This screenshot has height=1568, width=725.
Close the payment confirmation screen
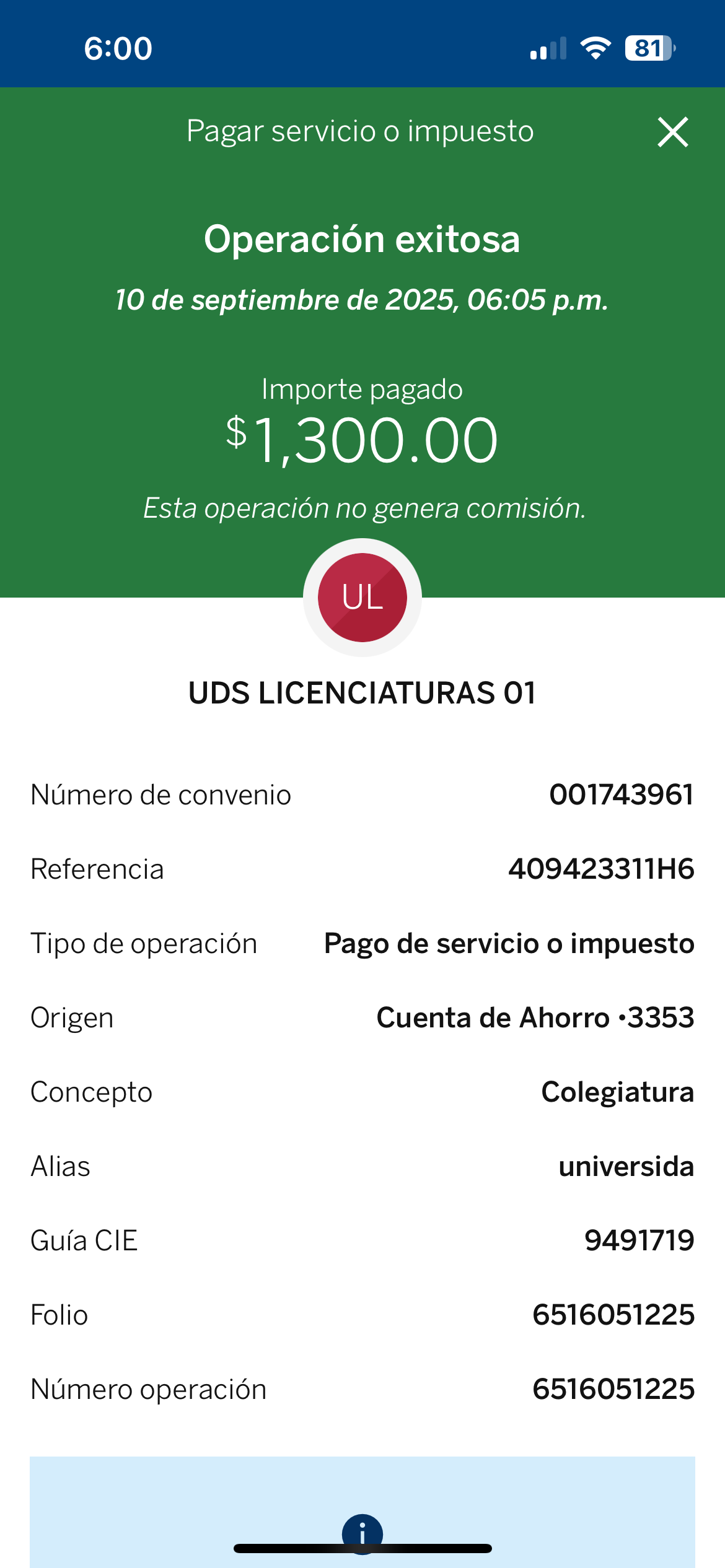click(x=672, y=132)
